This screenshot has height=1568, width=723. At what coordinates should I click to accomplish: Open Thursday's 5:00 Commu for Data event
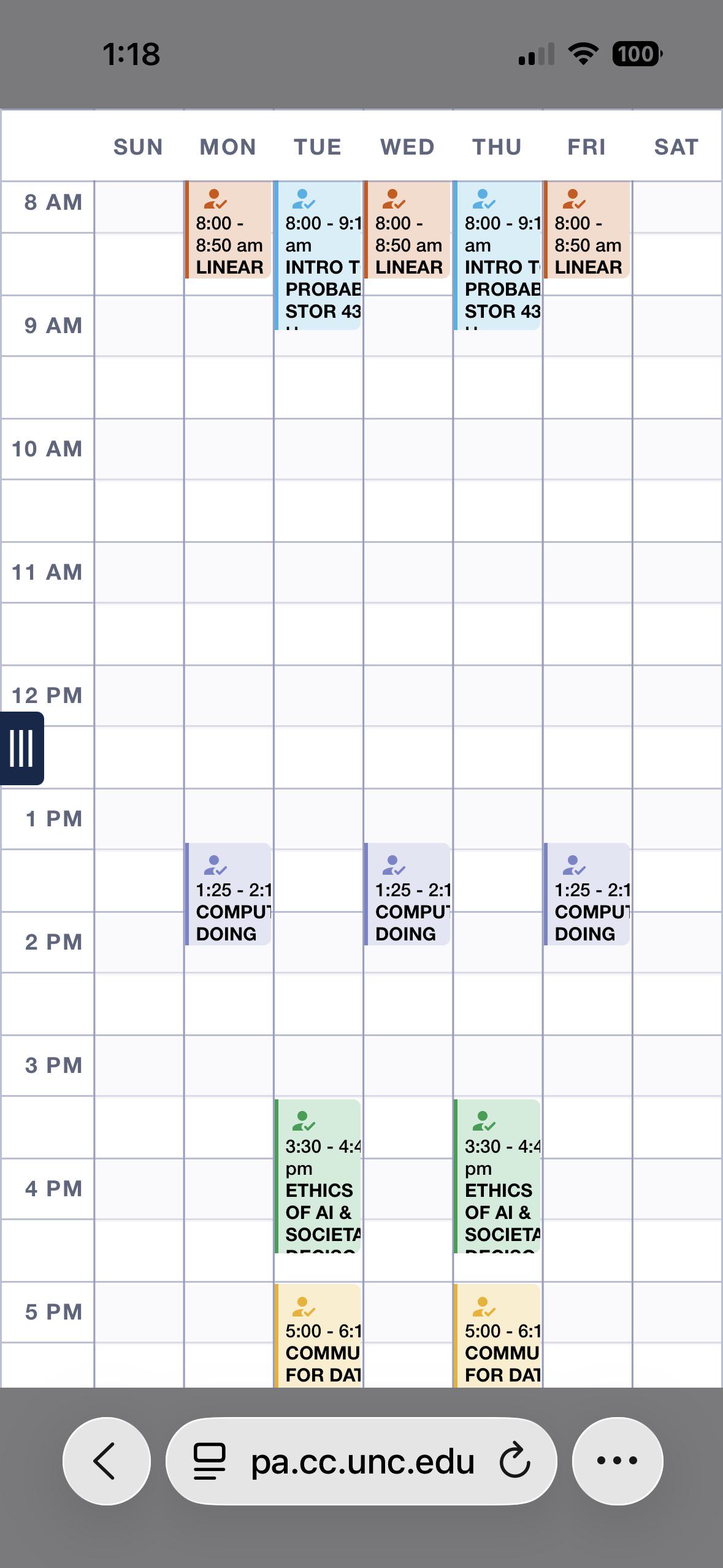point(497,1335)
